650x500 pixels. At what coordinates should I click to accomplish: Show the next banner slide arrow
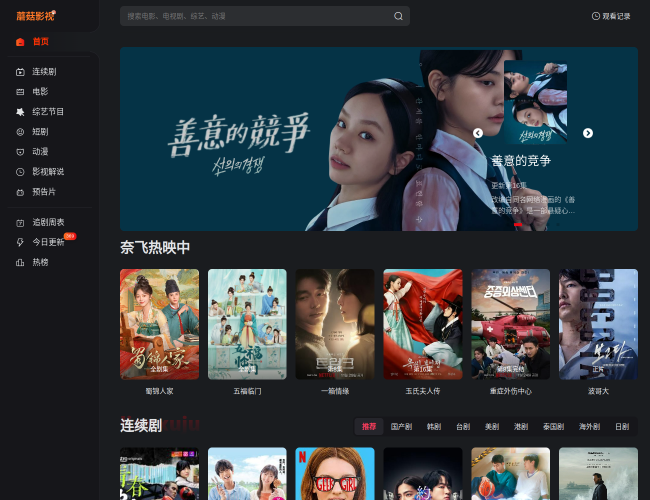[588, 133]
